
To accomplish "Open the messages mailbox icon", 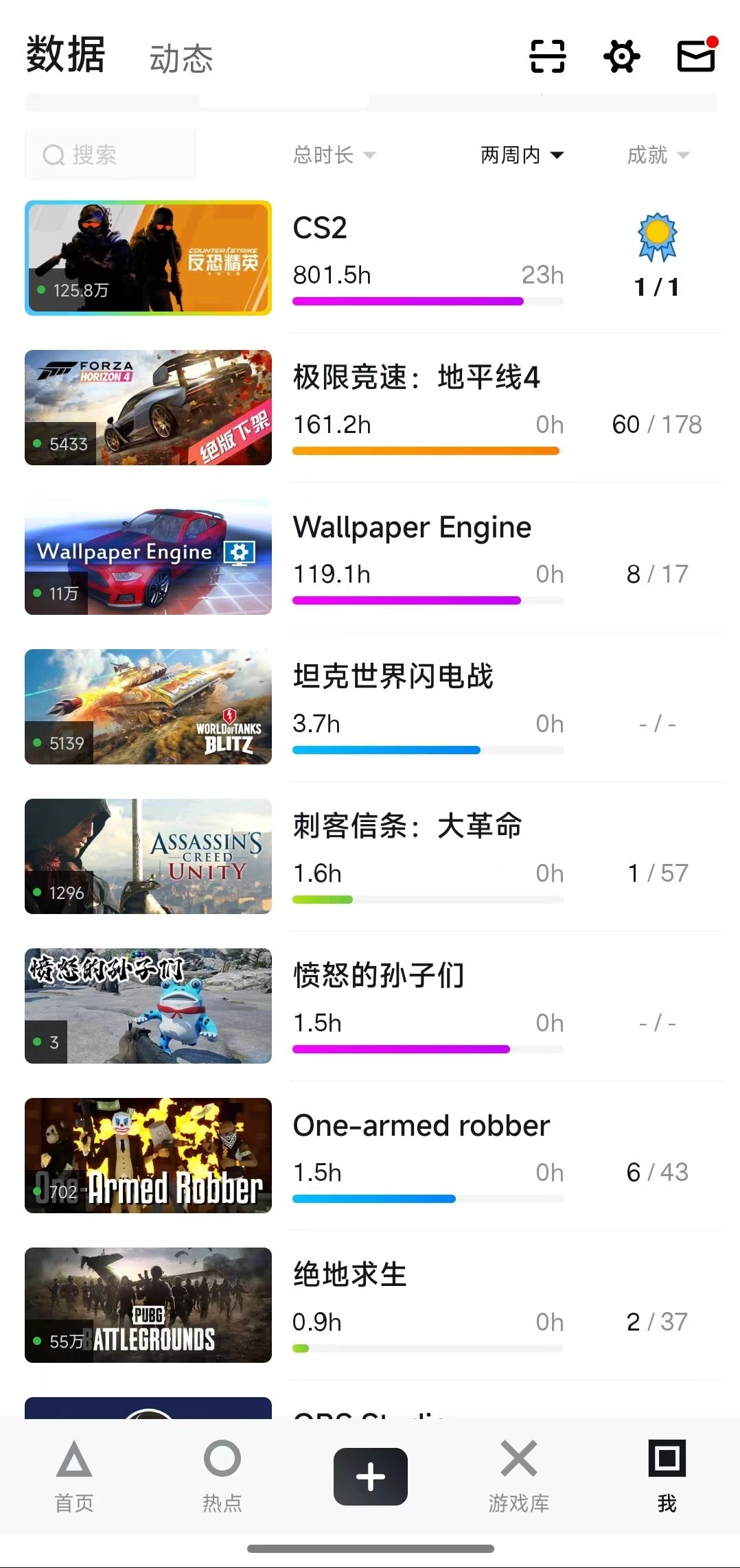I will click(696, 55).
